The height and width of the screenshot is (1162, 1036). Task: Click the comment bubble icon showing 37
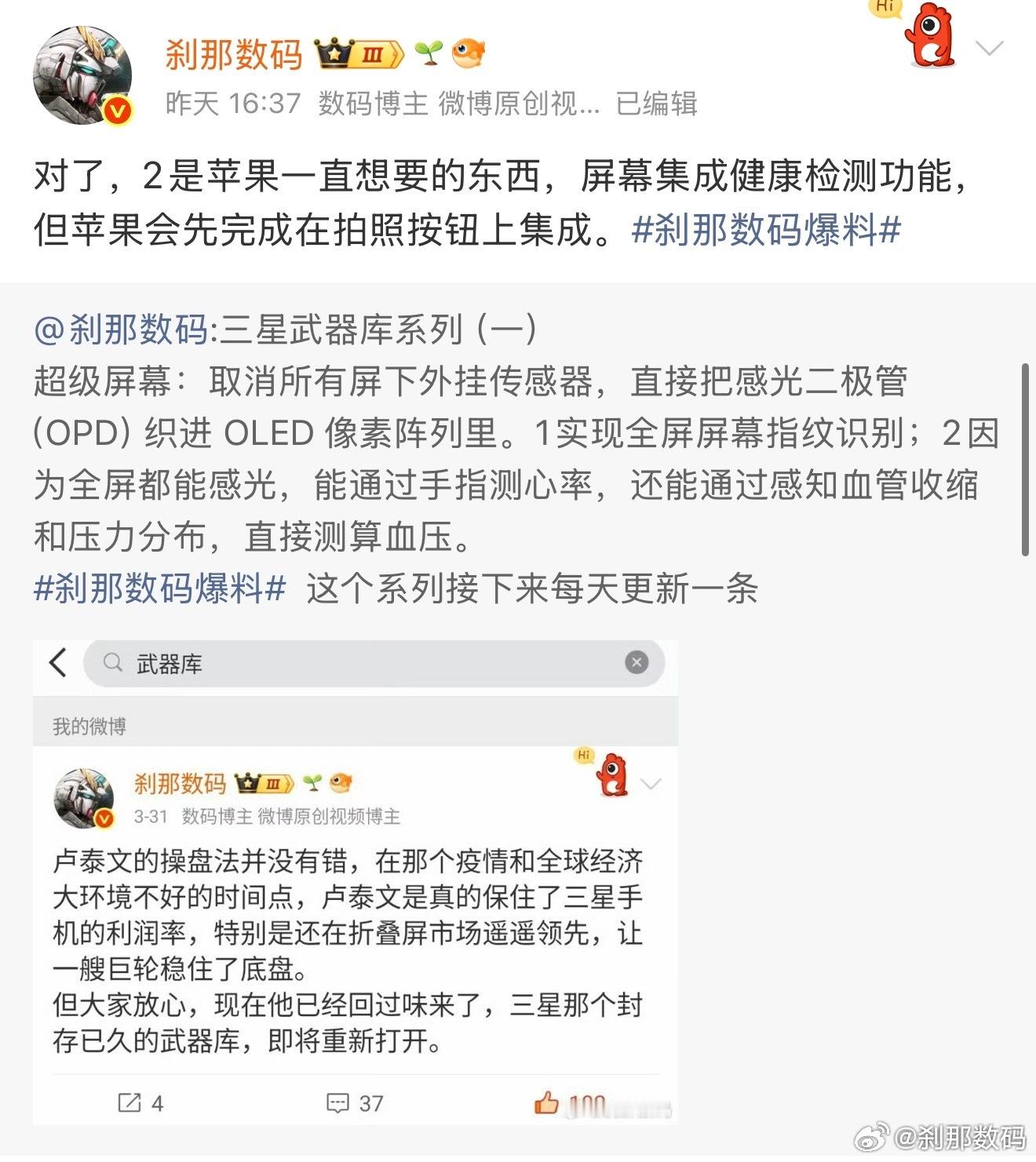pyautogui.click(x=339, y=1102)
